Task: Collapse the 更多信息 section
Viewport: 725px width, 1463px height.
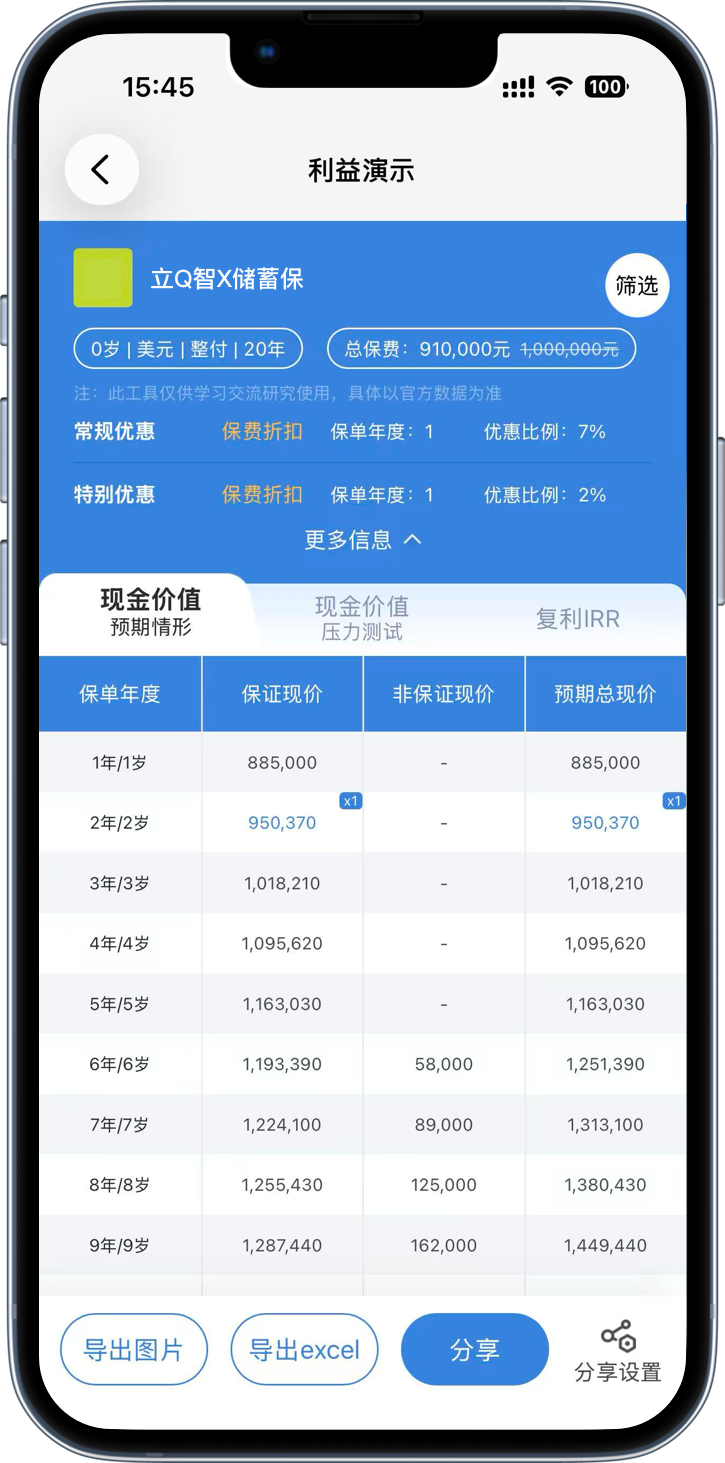Action: 362,540
